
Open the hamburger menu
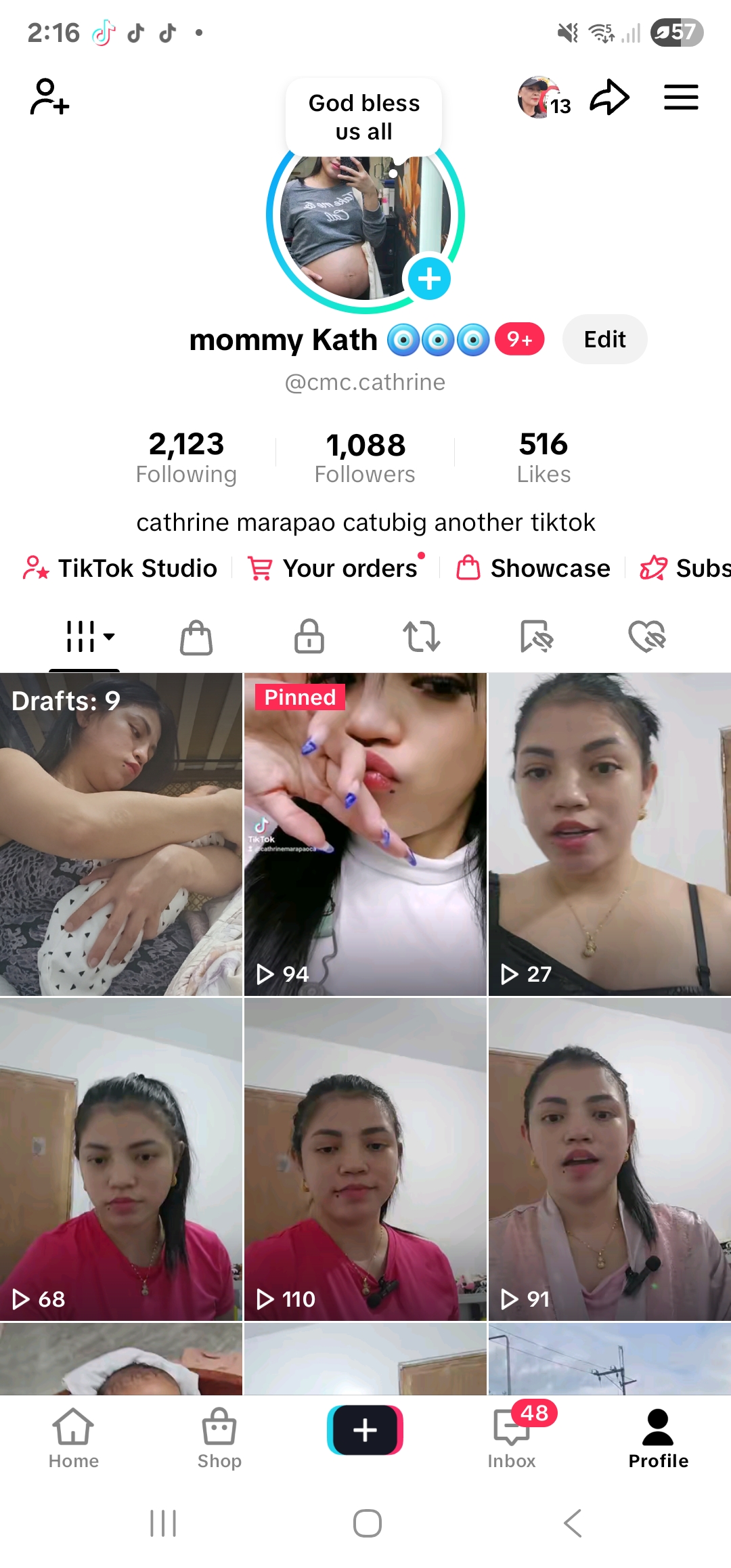coord(680,97)
